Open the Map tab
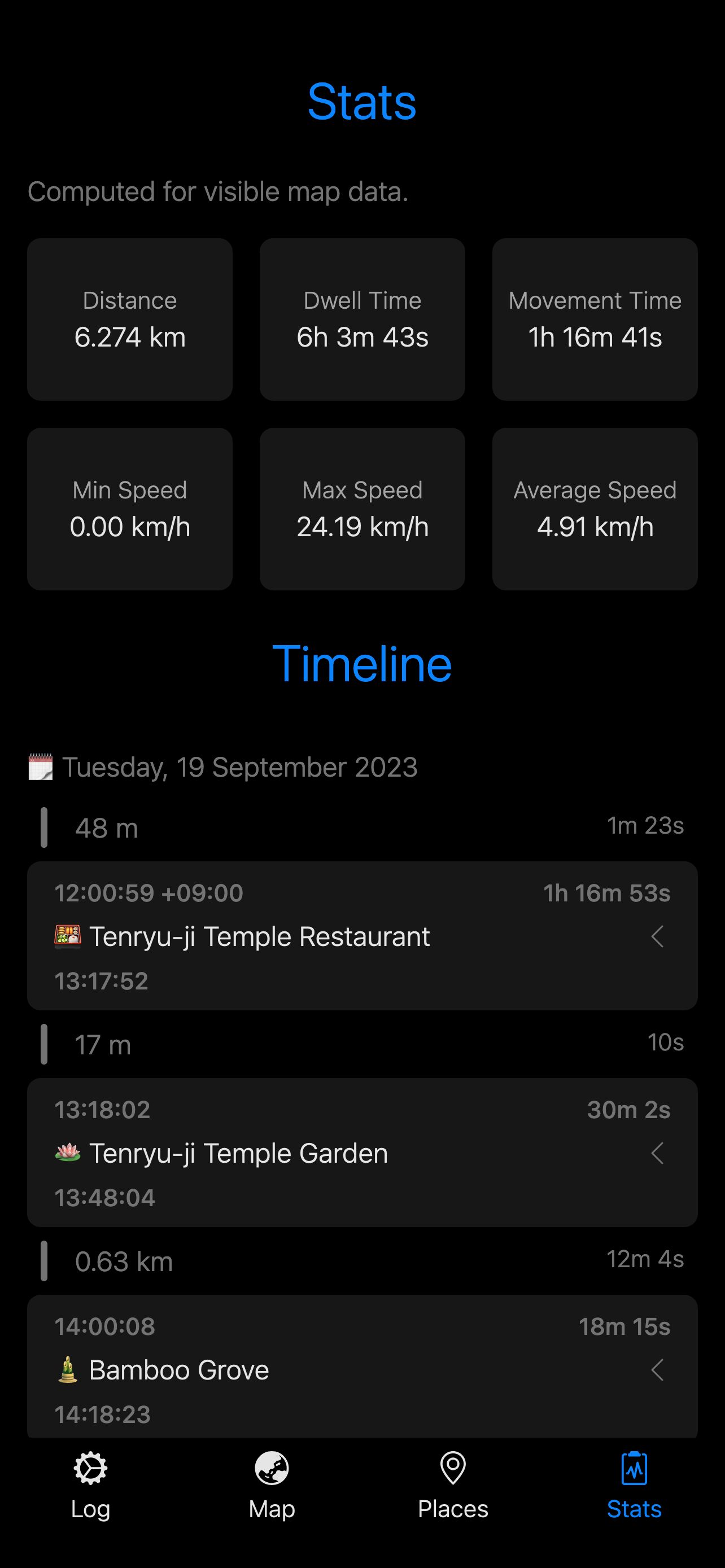725x1568 pixels. [x=272, y=1485]
